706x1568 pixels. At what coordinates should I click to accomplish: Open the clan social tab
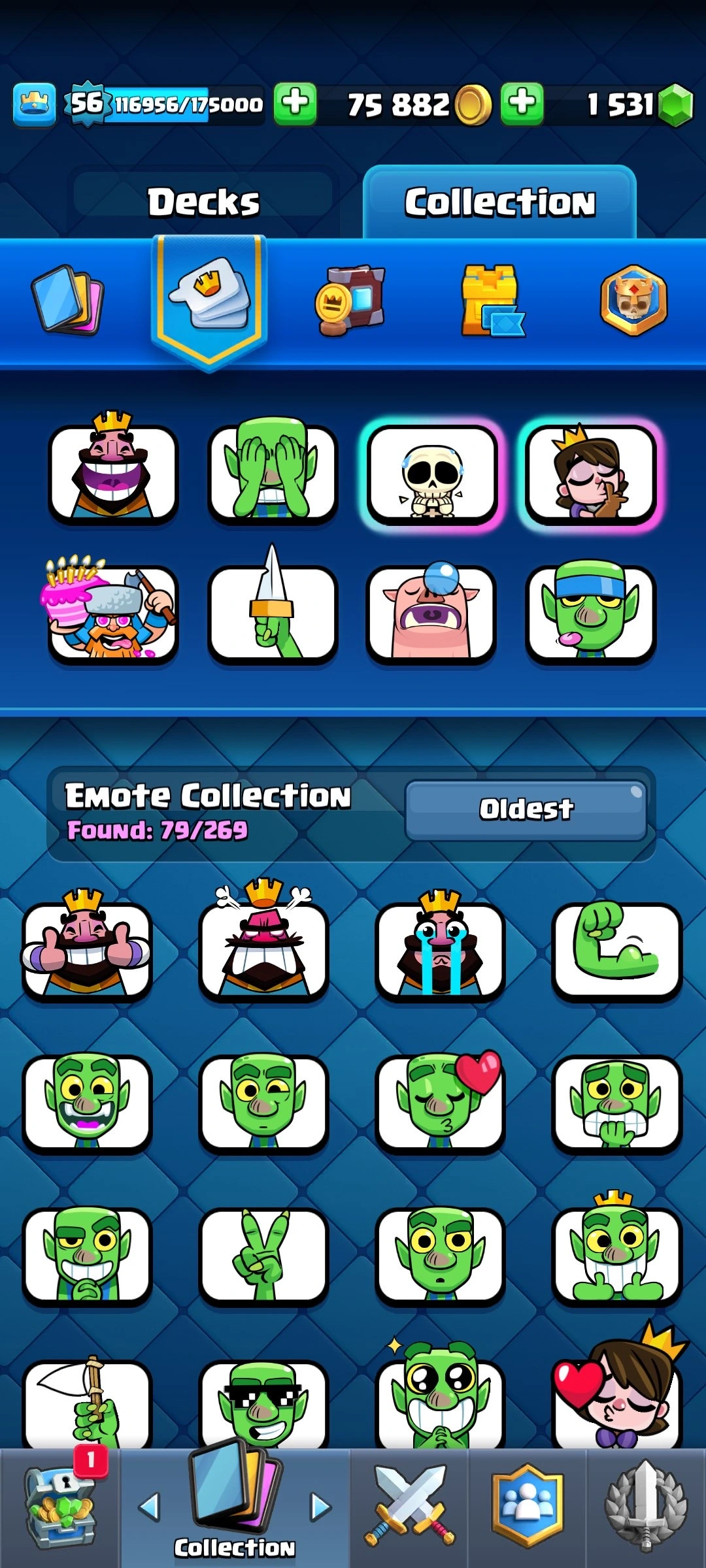[x=527, y=1508]
